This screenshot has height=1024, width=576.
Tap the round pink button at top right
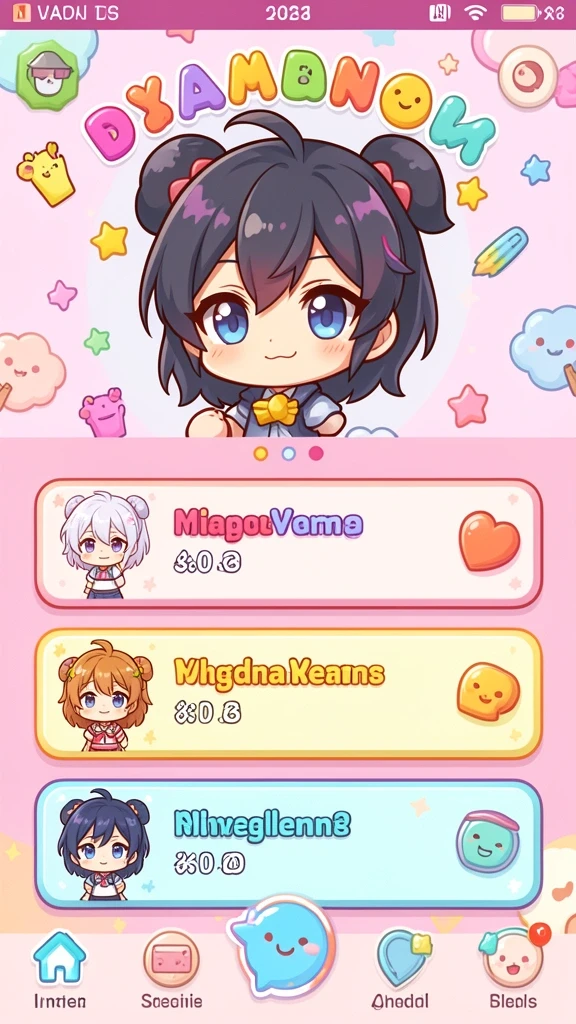[x=528, y=76]
